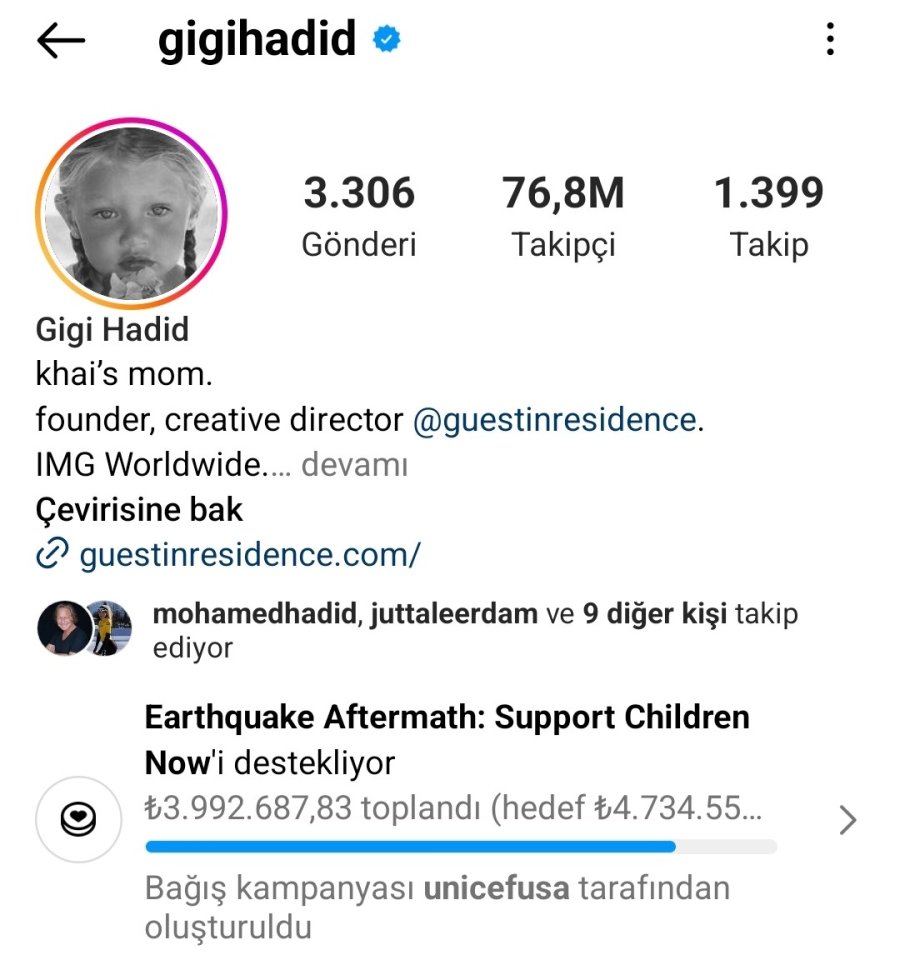Expand the bio with devamı
900x955 pixels.
[354, 465]
